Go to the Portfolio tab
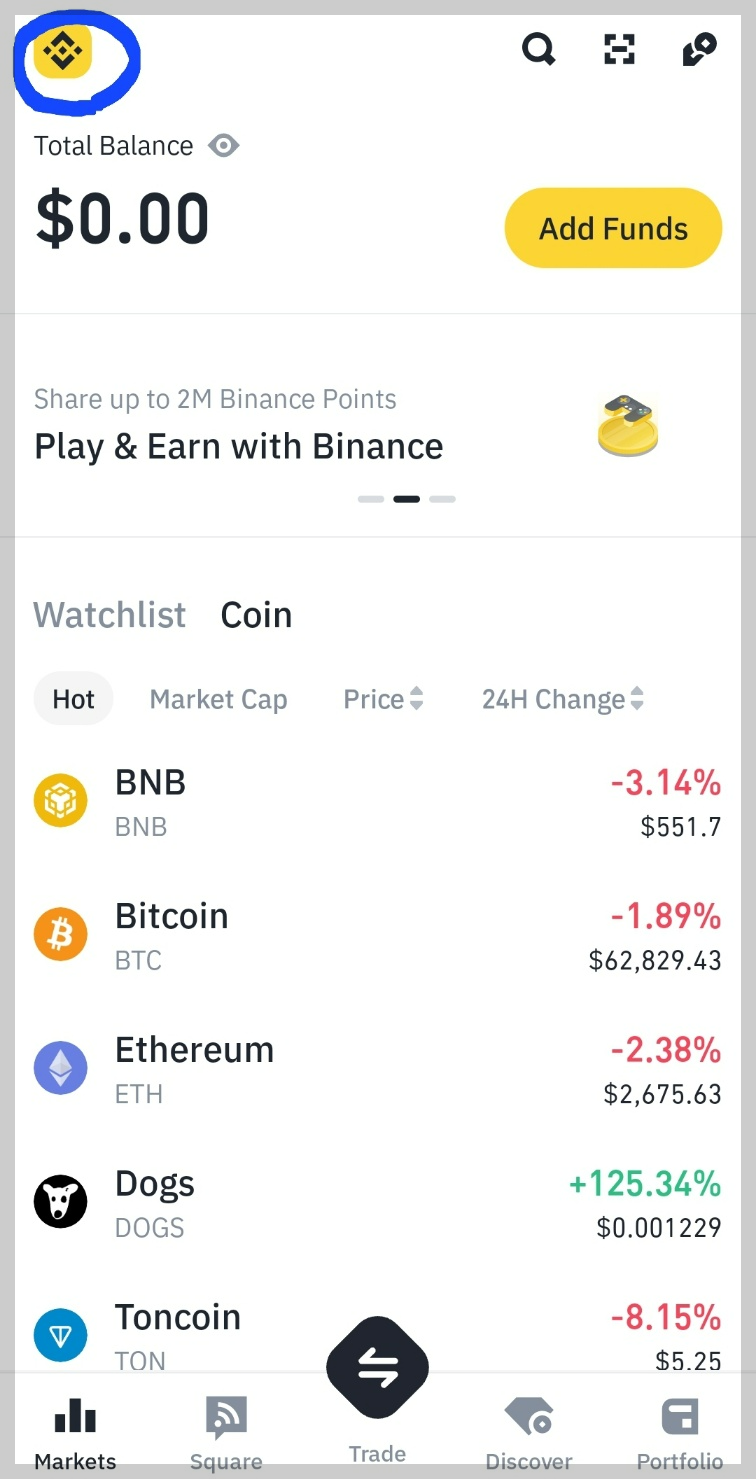 680,1432
